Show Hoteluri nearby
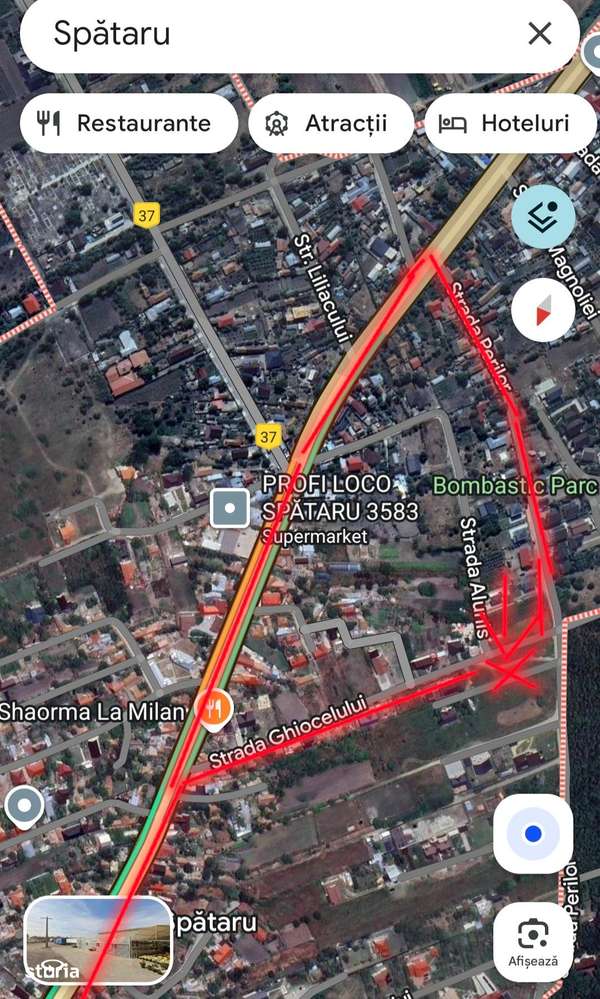The height and width of the screenshot is (999, 600). (510, 124)
